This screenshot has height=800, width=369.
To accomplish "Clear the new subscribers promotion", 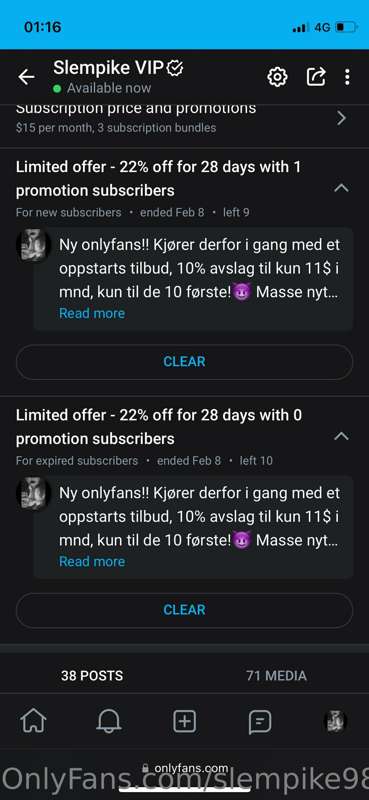I will click(x=184, y=362).
